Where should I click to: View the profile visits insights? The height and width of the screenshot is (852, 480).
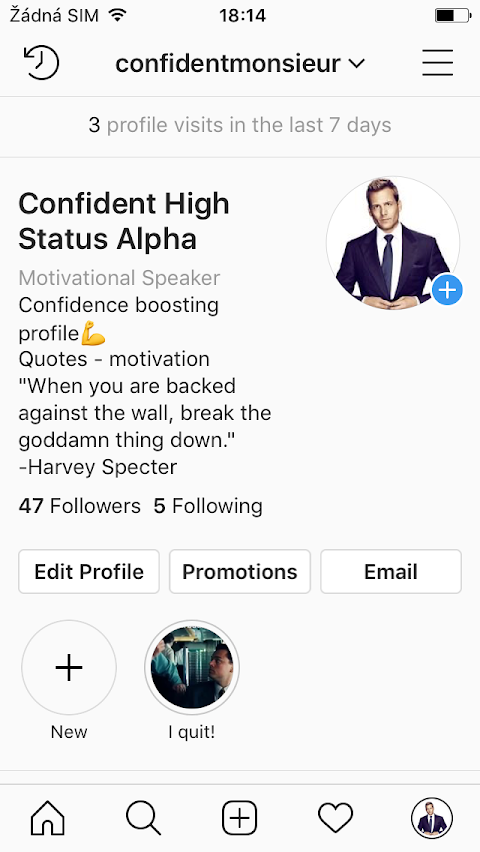[240, 126]
